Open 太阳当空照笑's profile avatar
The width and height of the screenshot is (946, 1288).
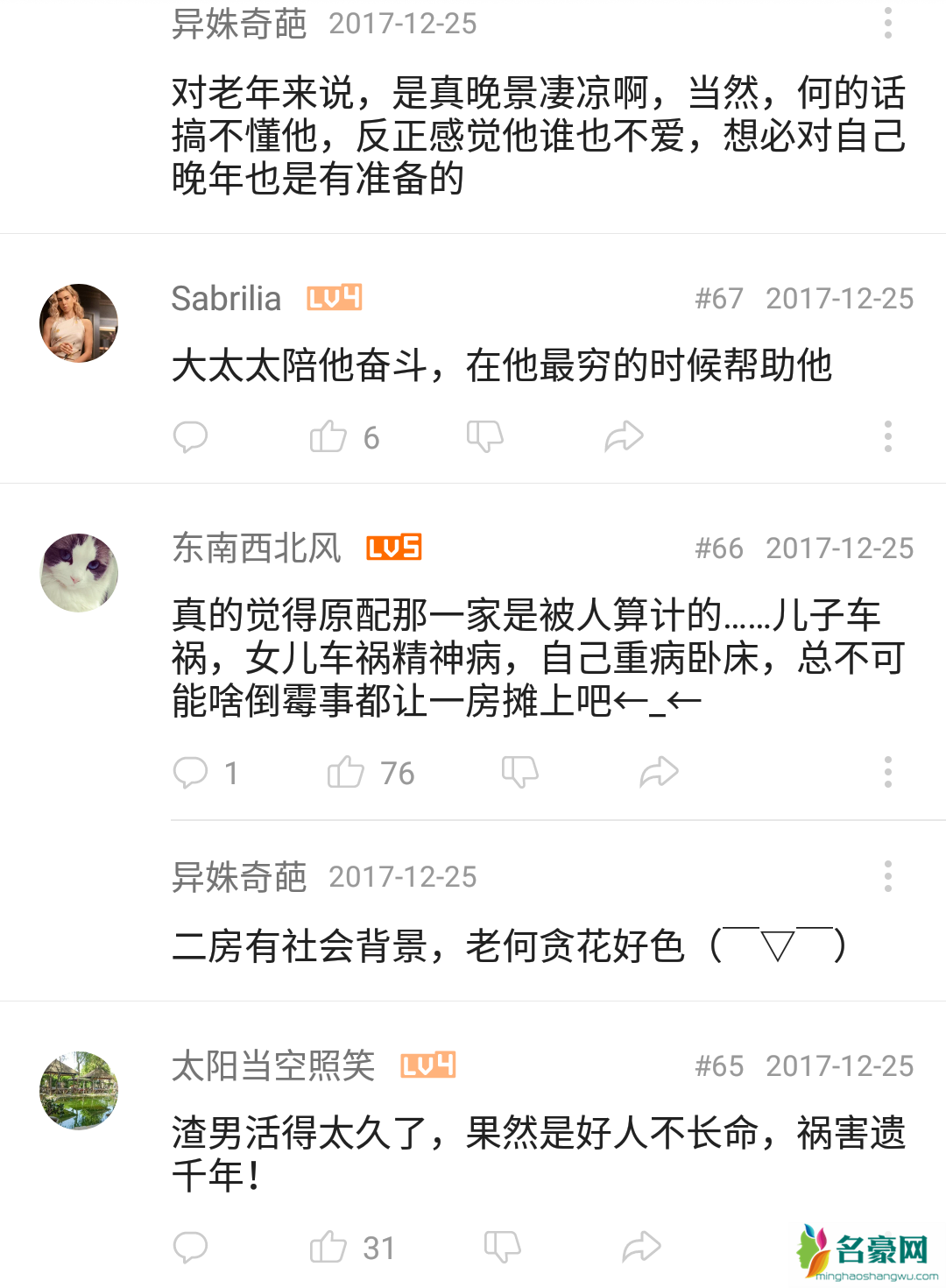click(79, 1090)
